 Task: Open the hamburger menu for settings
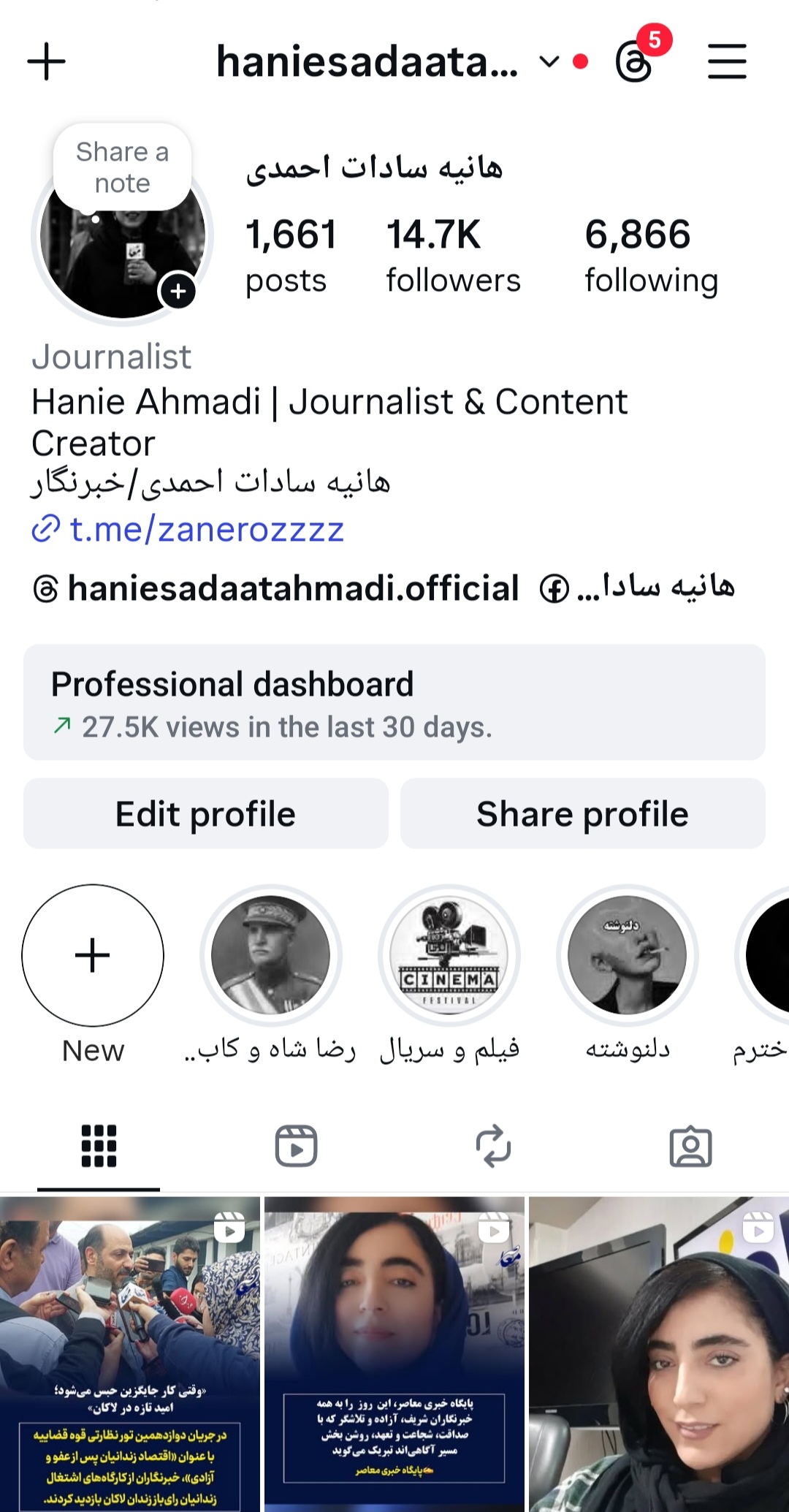[x=727, y=61]
